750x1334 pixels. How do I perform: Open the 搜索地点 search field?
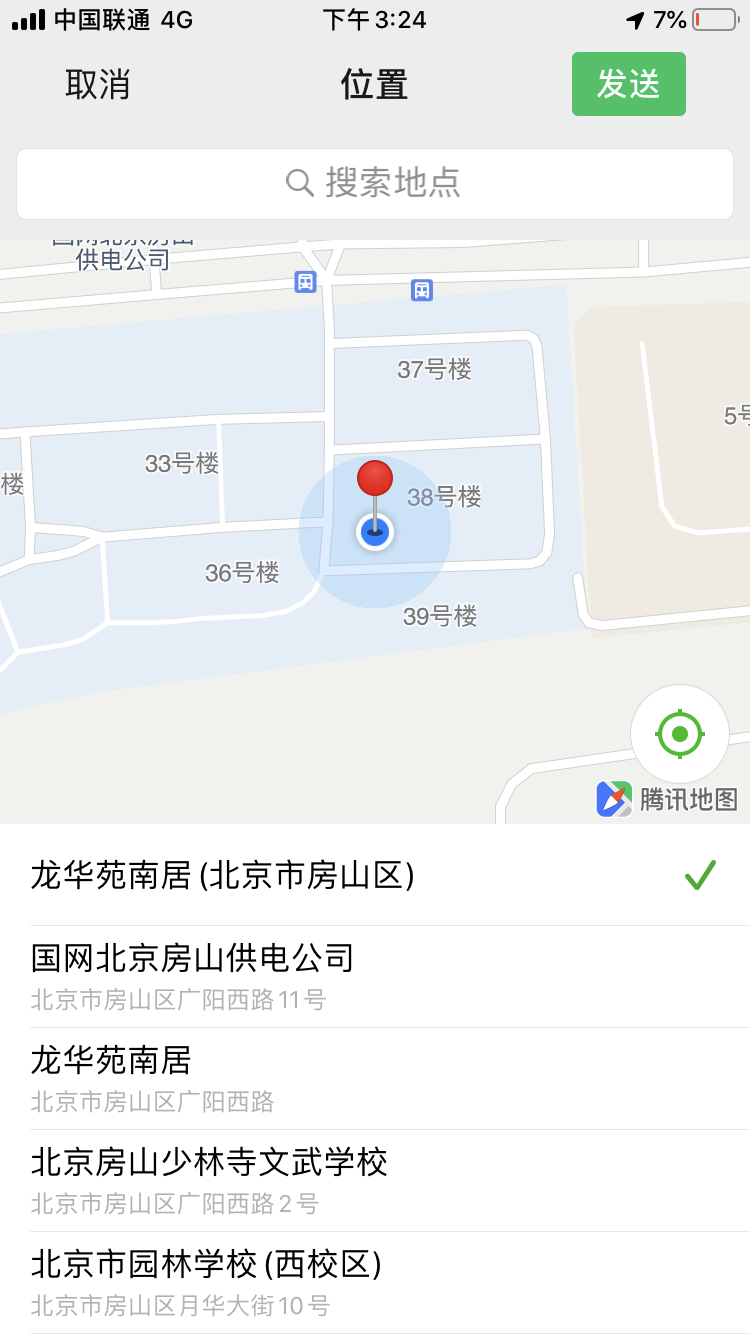pyautogui.click(x=375, y=183)
